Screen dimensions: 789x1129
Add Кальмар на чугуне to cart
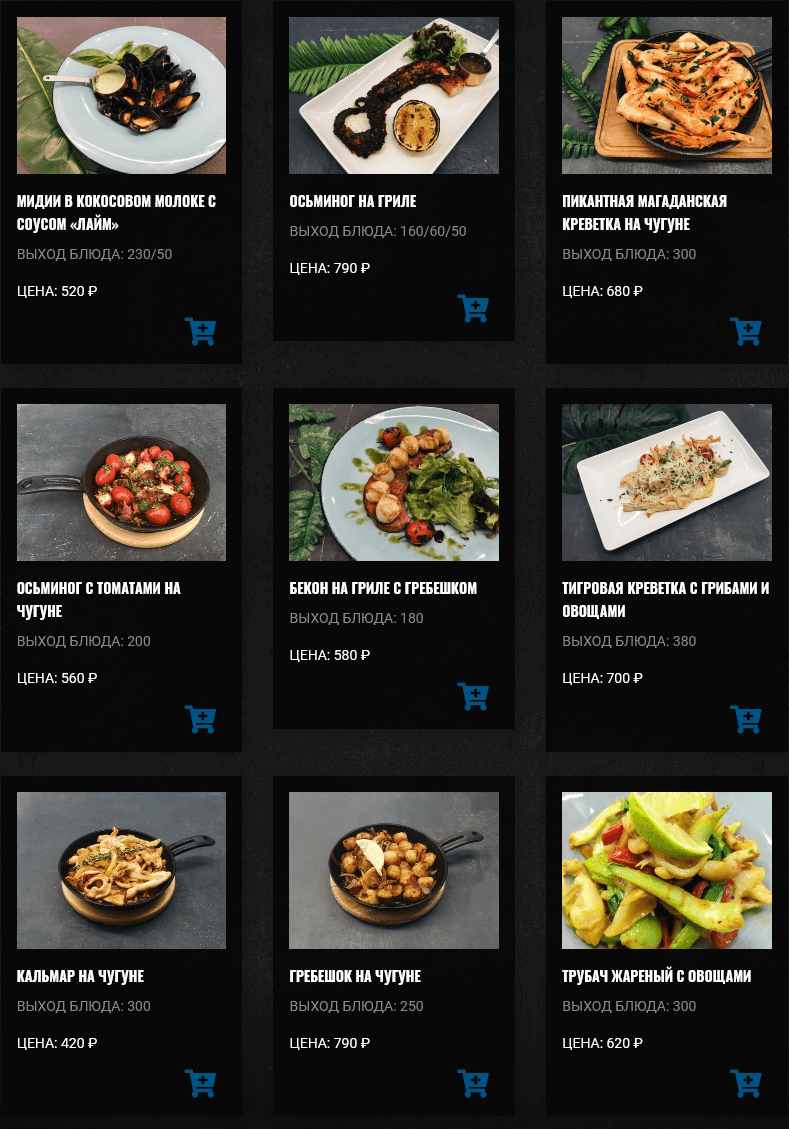(201, 1083)
